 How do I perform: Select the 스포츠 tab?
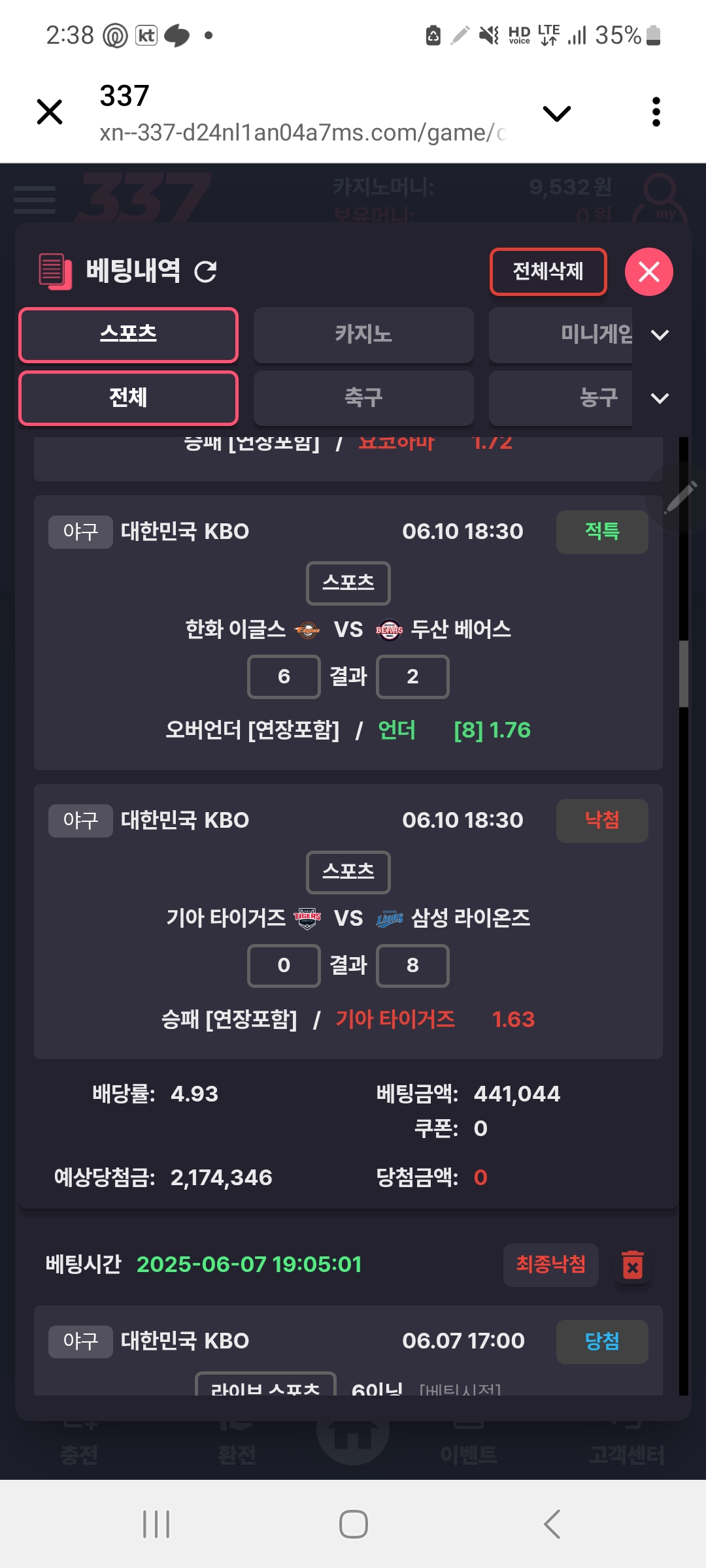[x=129, y=335]
